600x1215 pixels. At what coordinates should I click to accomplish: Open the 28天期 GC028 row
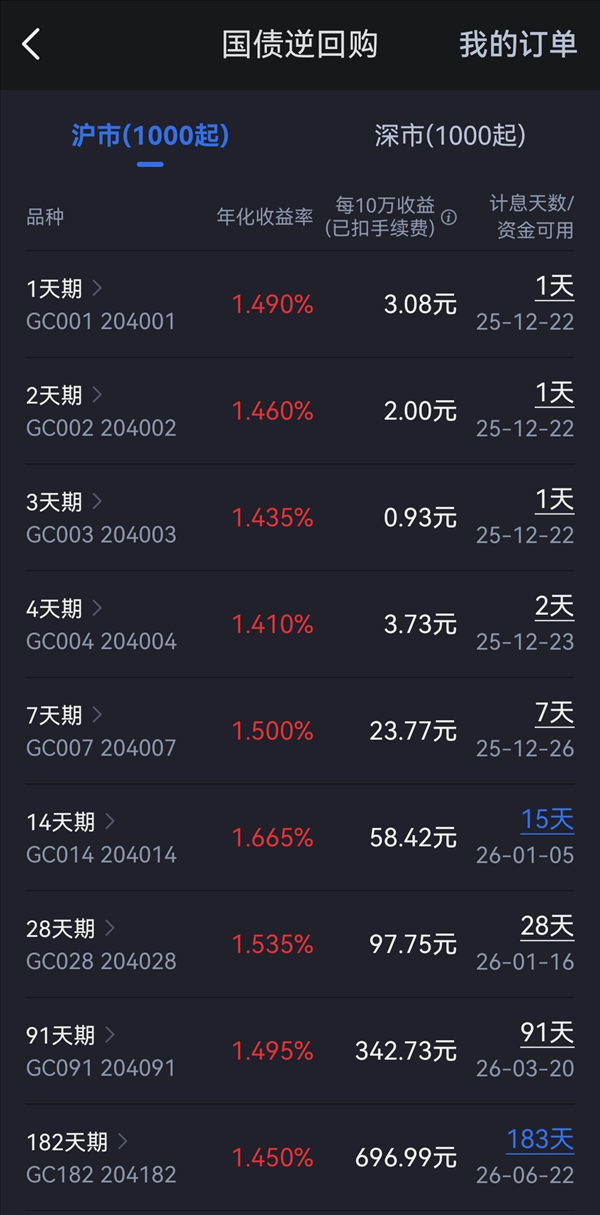tap(100, 945)
